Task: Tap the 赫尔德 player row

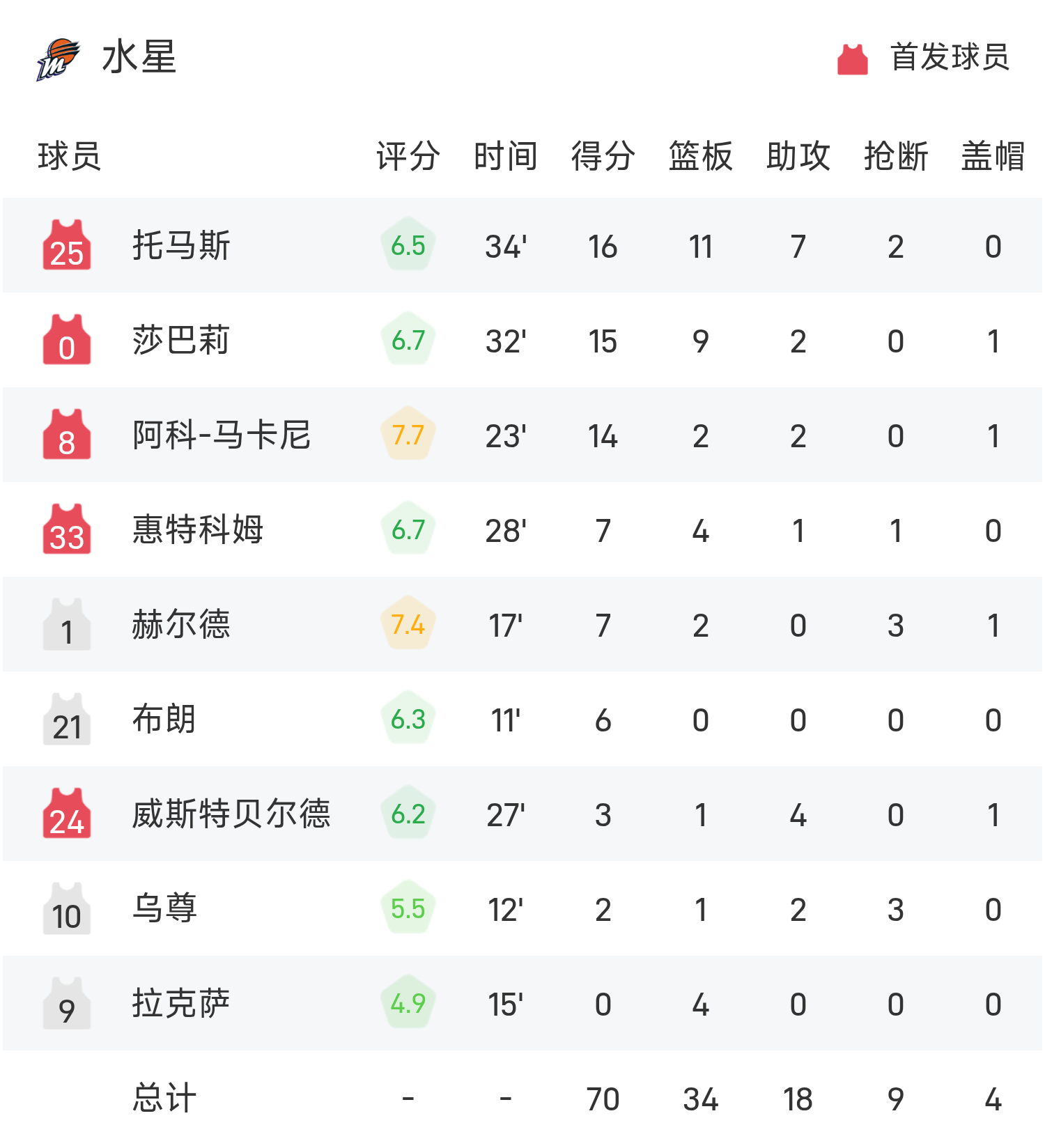Action: pyautogui.click(x=181, y=625)
